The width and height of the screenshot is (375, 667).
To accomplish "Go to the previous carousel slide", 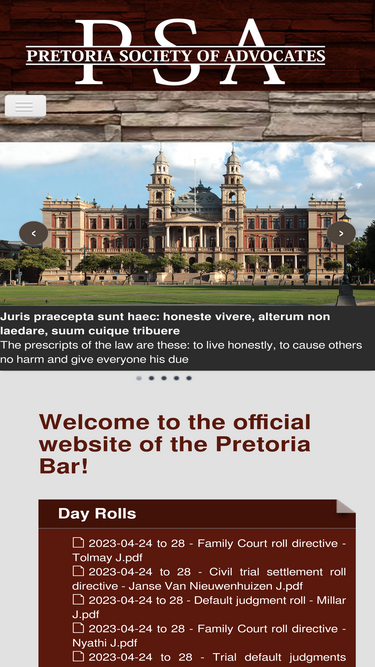I will click(34, 233).
